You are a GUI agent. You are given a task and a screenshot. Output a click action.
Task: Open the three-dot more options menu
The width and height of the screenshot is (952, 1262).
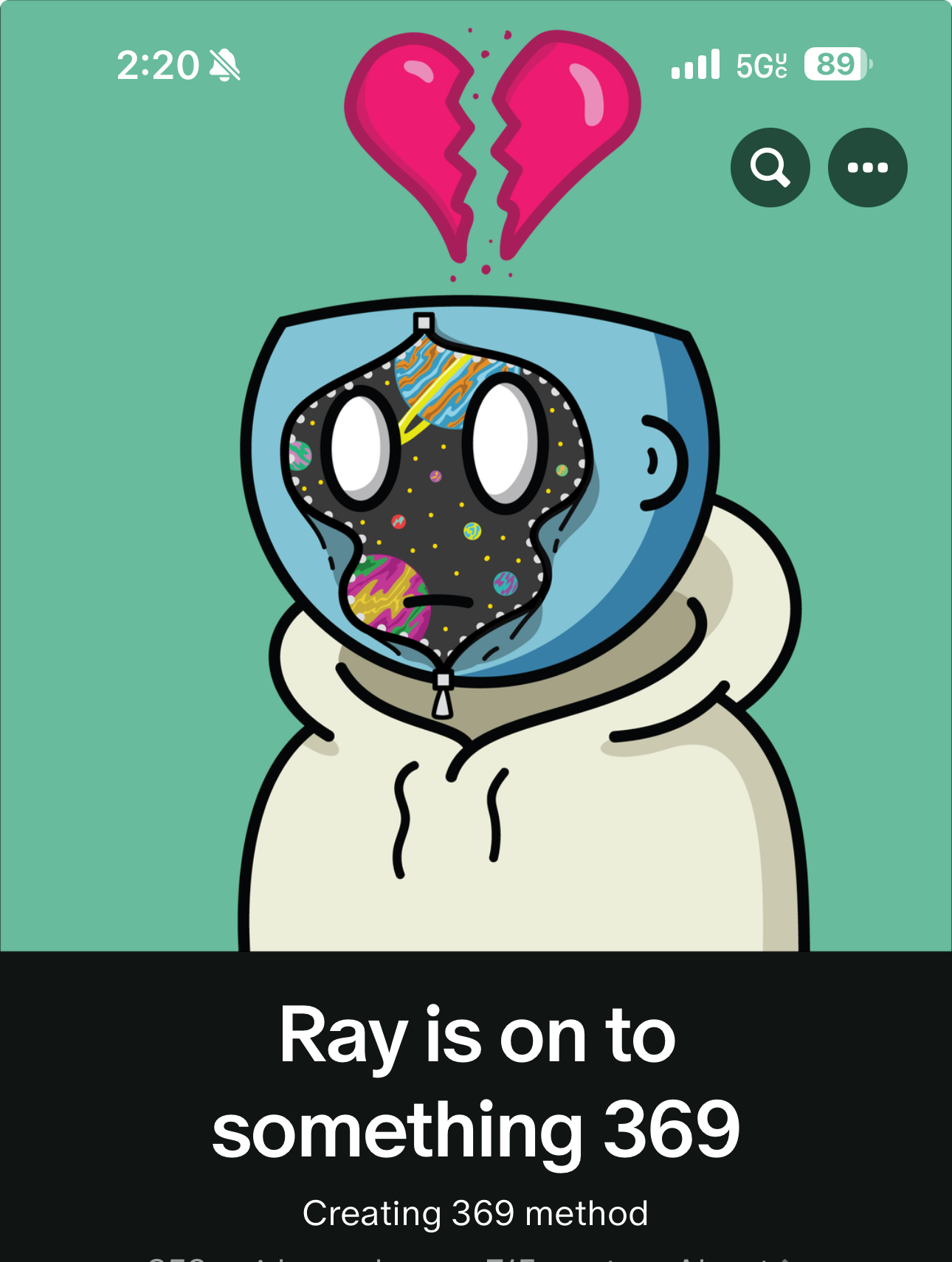click(x=867, y=168)
